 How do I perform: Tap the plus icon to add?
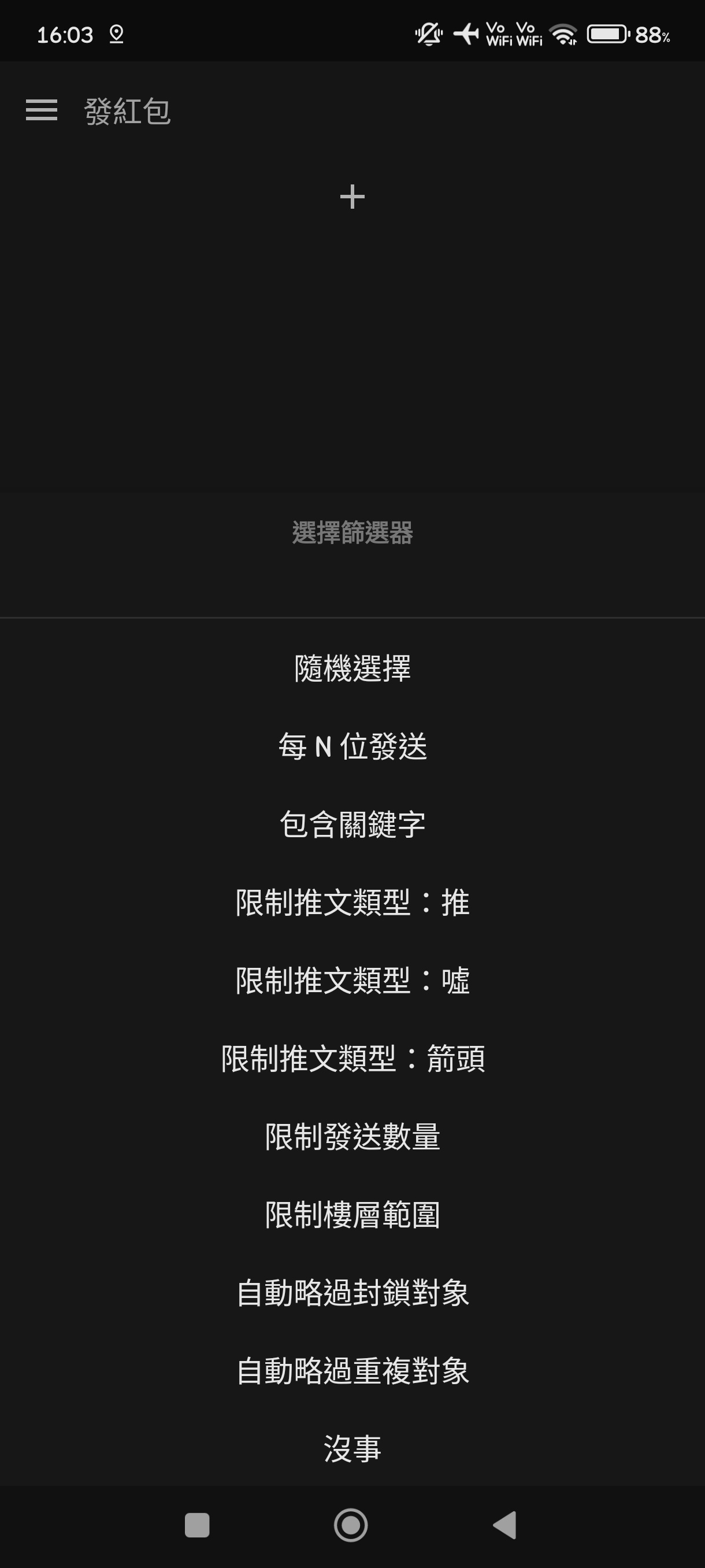point(352,197)
